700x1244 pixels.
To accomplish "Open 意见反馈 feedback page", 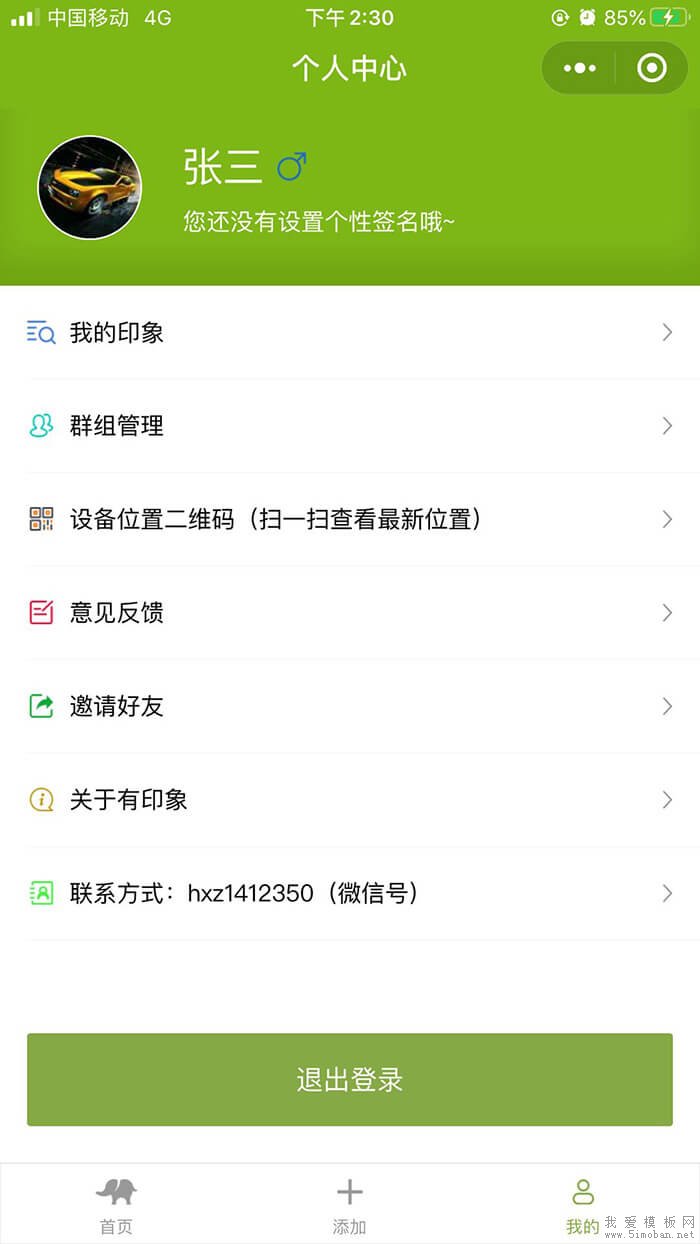I will click(x=350, y=613).
